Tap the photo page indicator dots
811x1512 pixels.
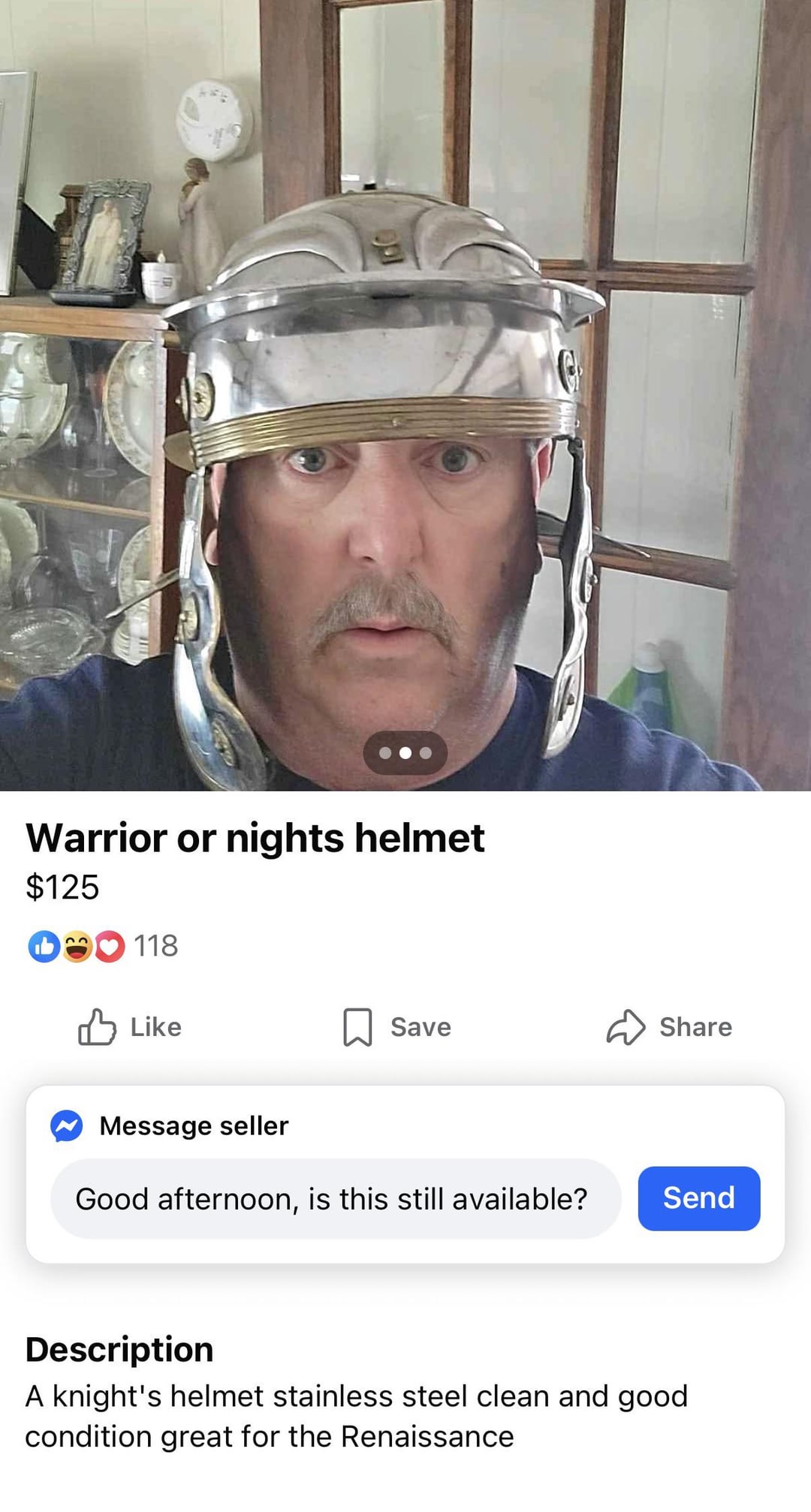405,752
